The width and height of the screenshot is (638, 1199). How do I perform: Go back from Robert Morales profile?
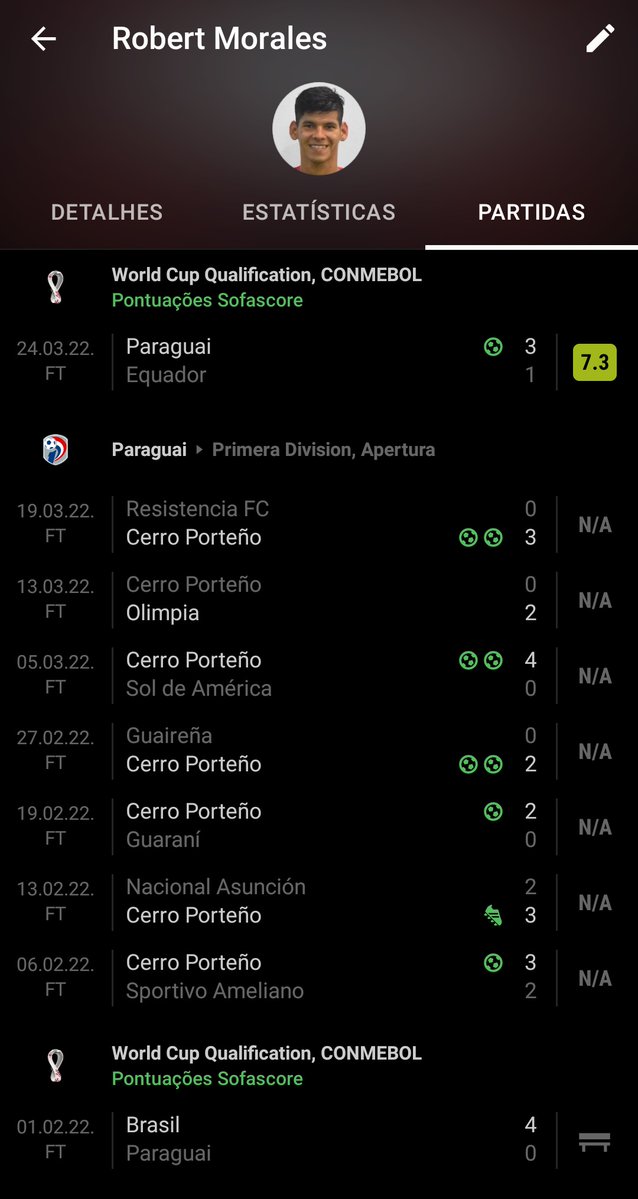43,39
